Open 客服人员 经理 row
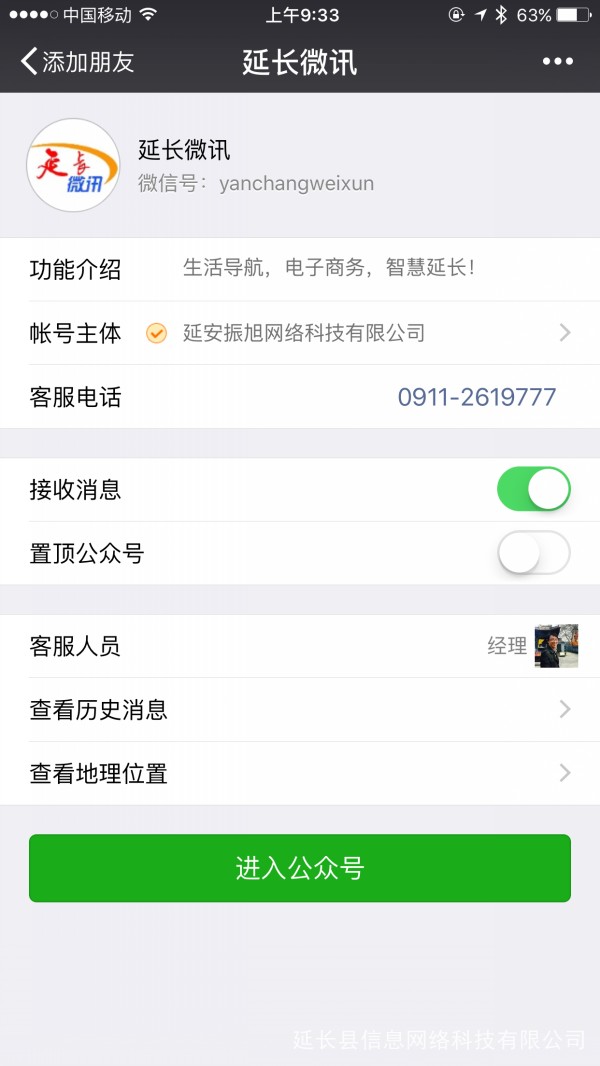Screen dimensions: 600x1066 tap(300, 646)
